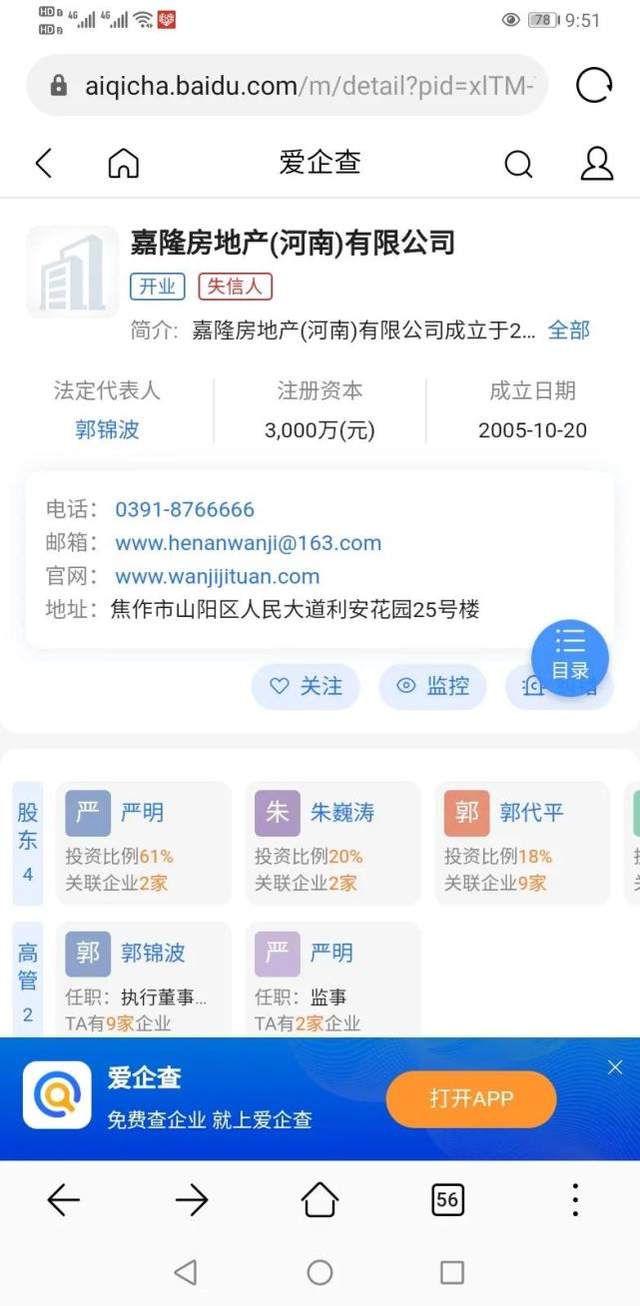
Task: Reload the page with the refresh icon
Action: 594,86
